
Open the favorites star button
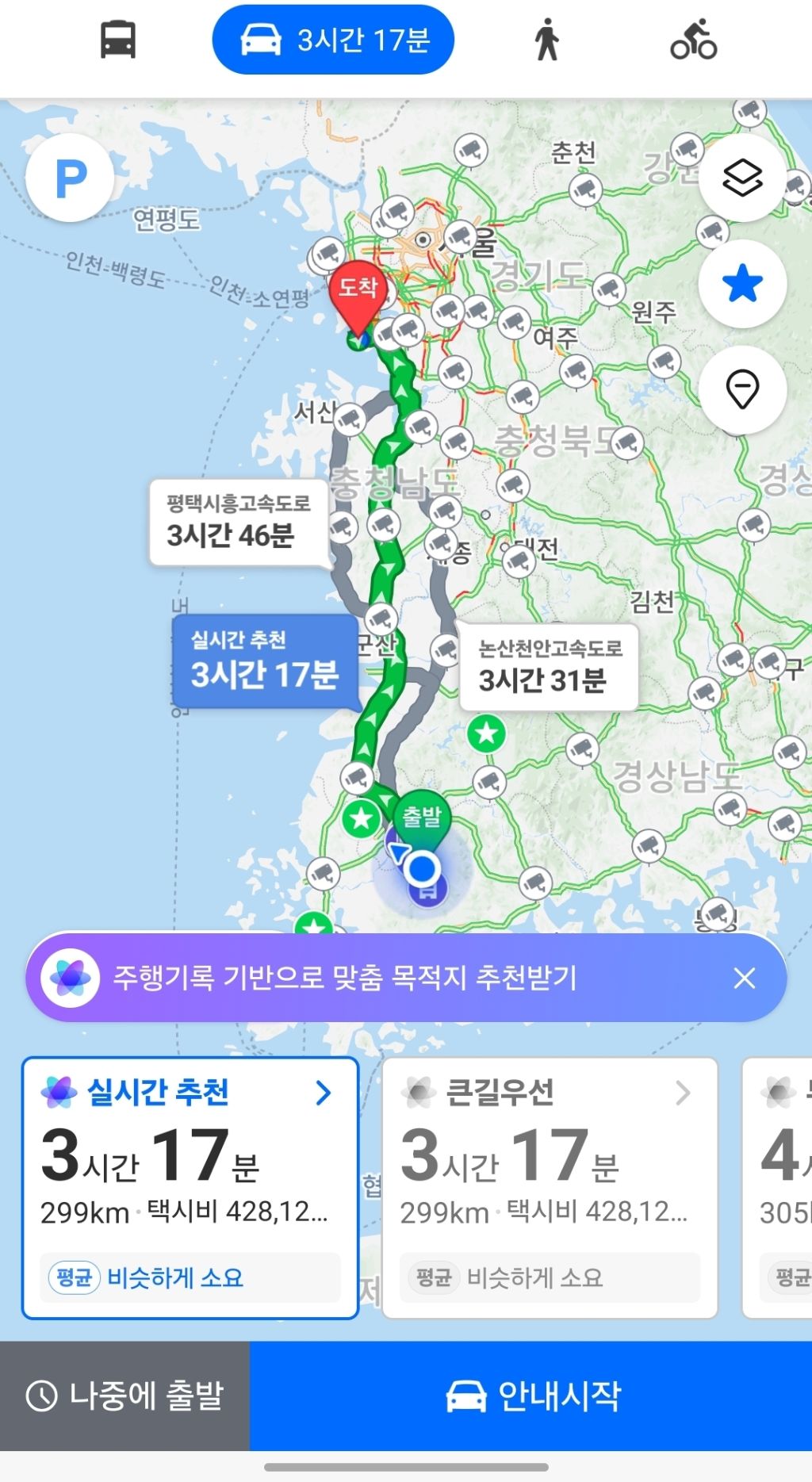click(742, 283)
